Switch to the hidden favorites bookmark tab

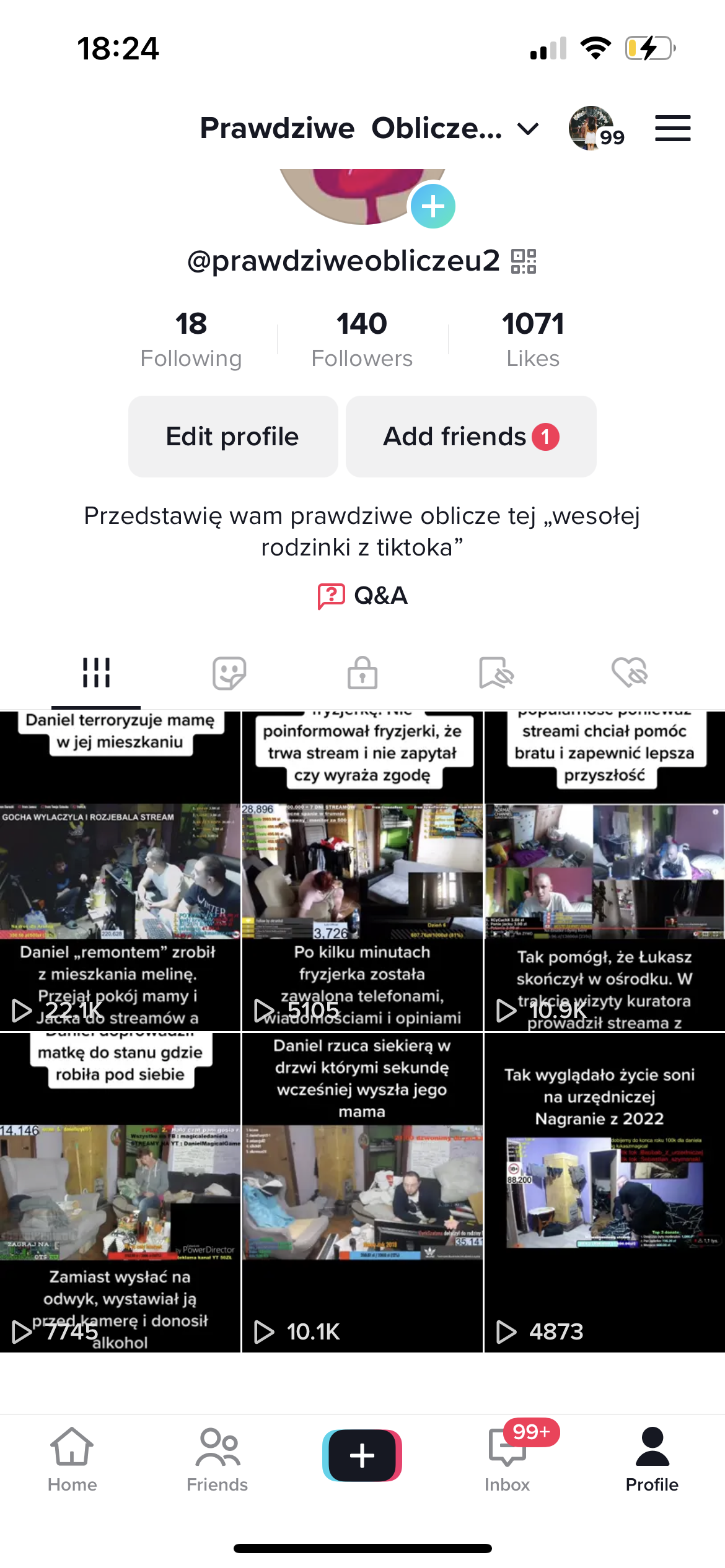pos(496,673)
